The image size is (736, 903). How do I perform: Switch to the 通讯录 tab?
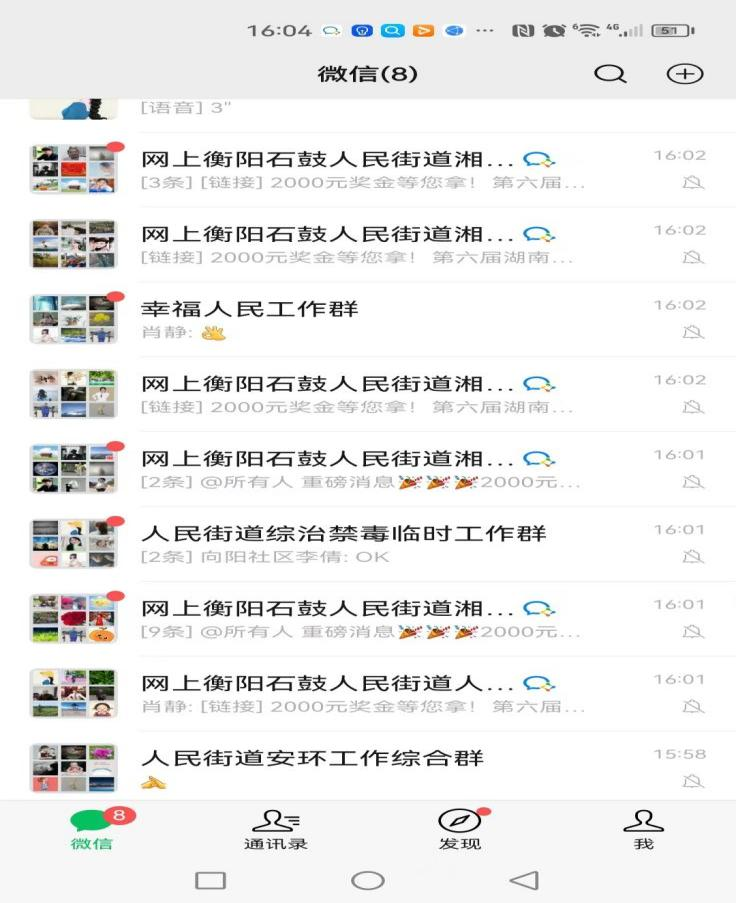pyautogui.click(x=275, y=830)
